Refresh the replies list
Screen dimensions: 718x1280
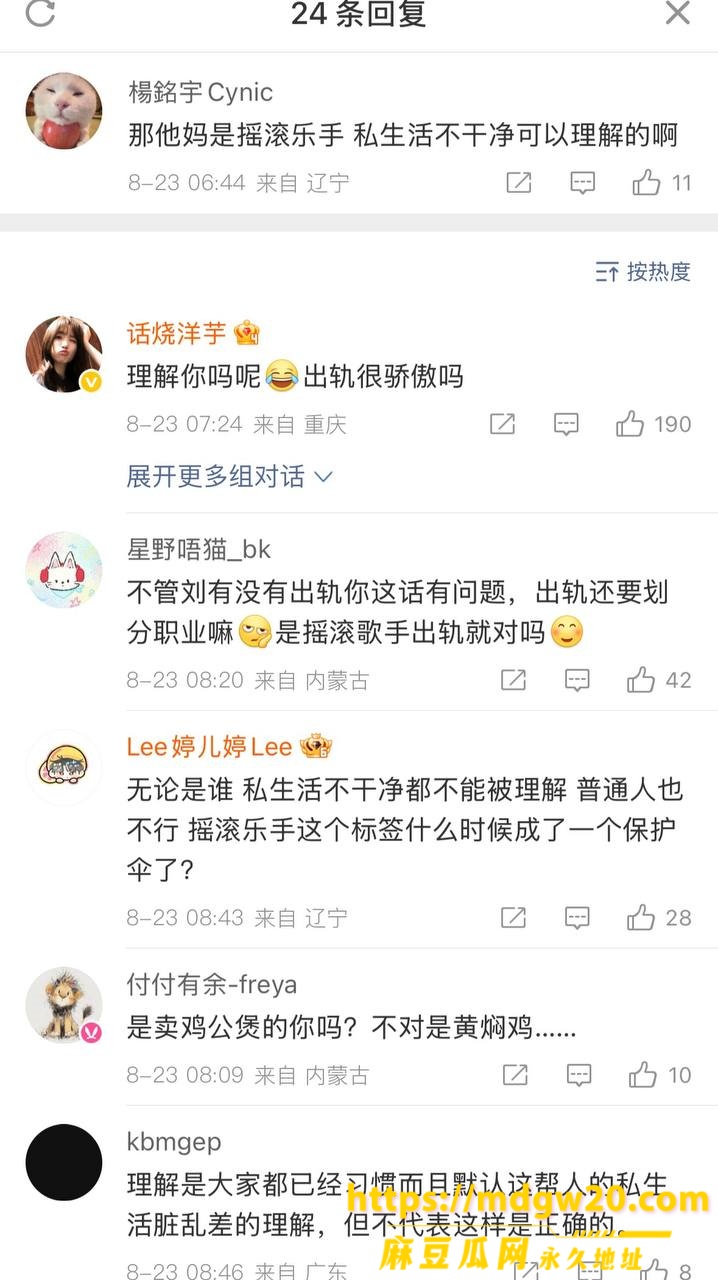(40, 13)
